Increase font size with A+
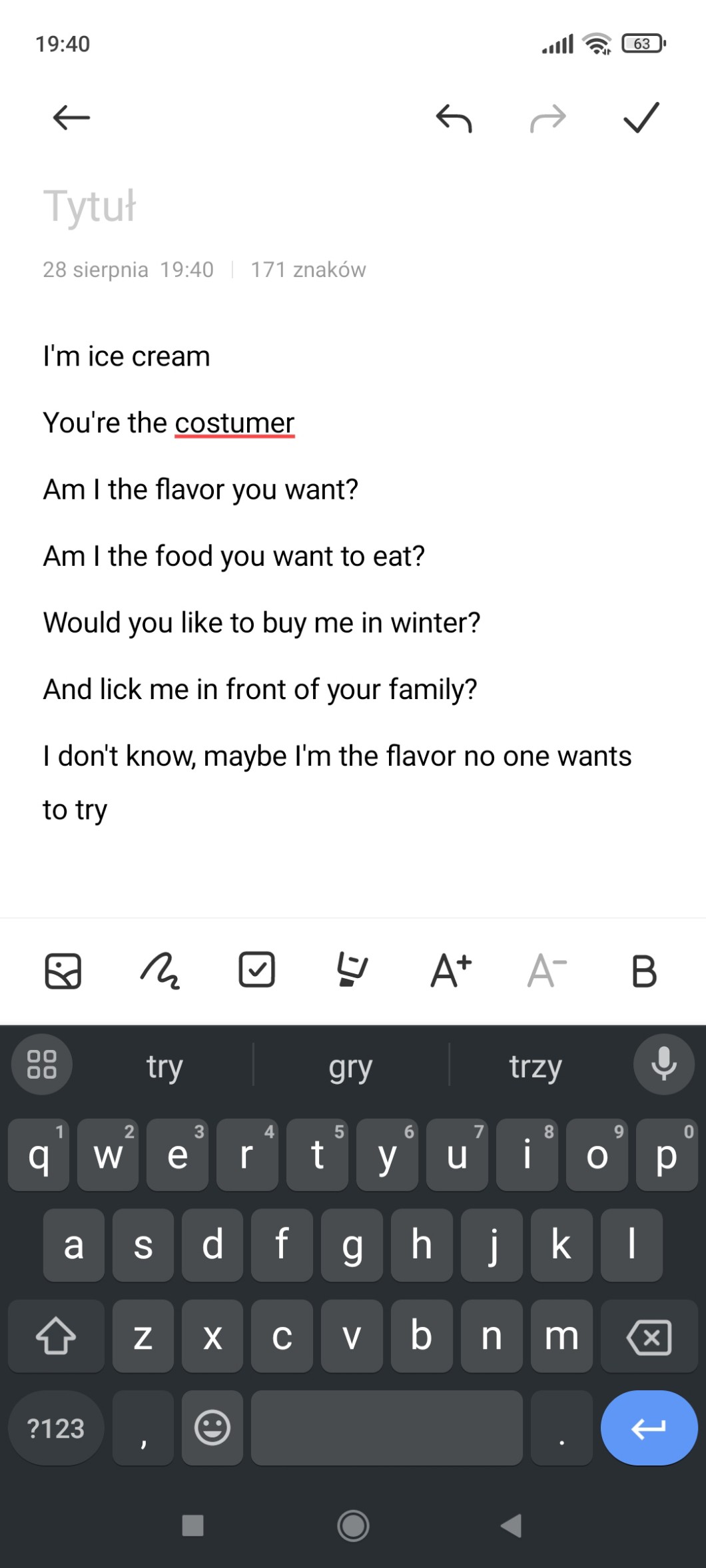The width and height of the screenshot is (706, 1568). pos(451,971)
